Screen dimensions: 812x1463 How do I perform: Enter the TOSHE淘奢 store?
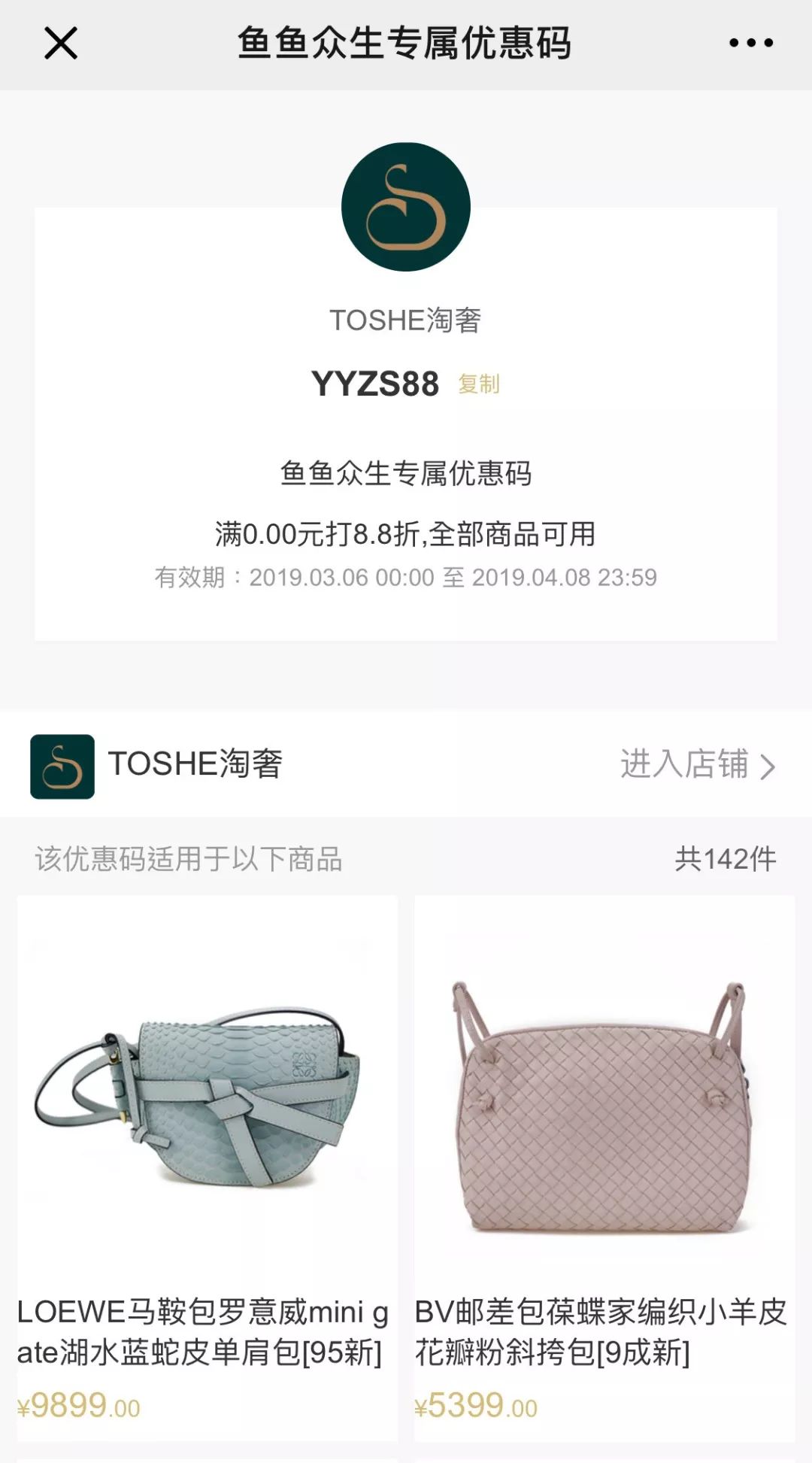point(697,765)
